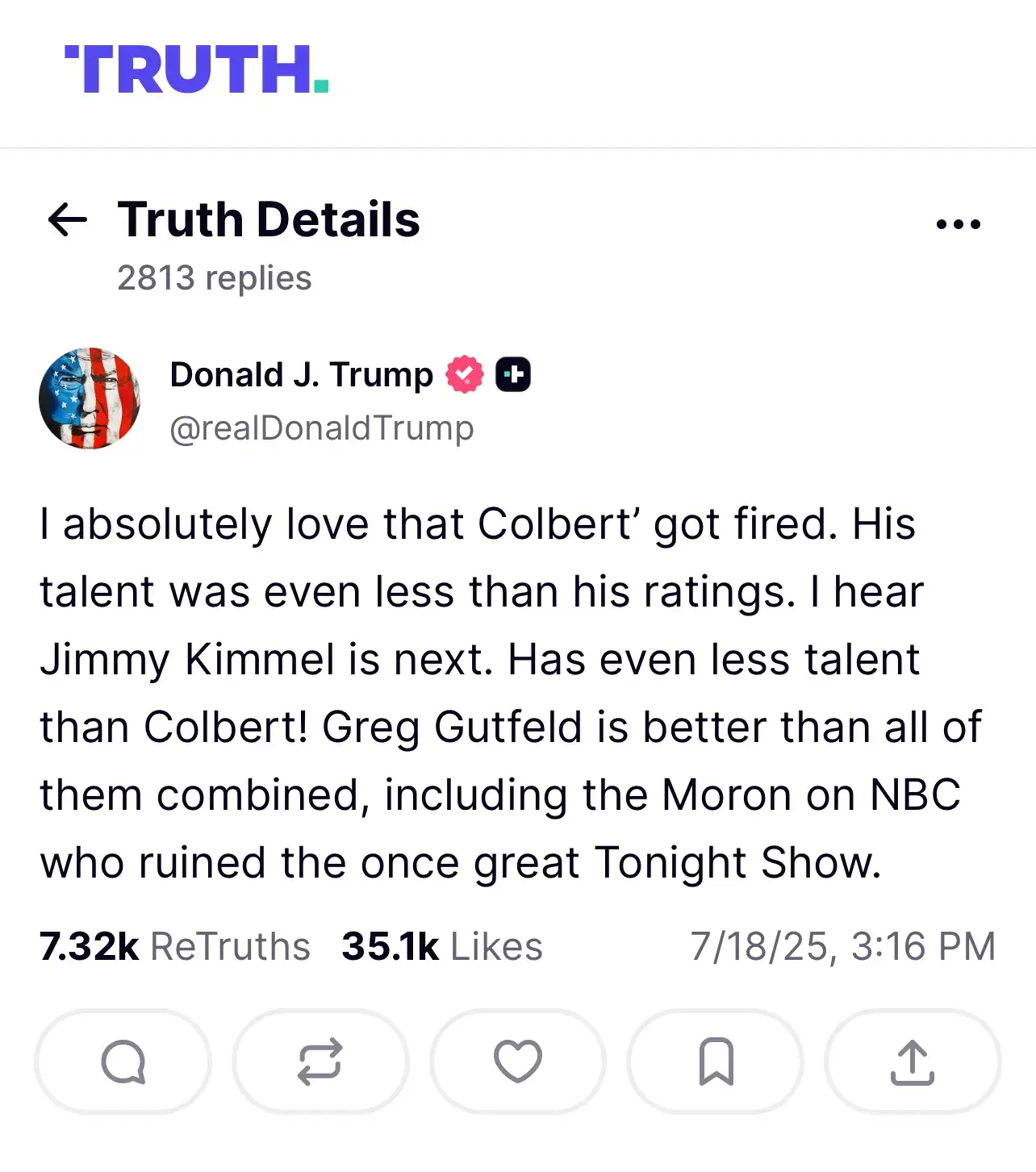Bookmark this Truth
The image size is (1036, 1172).
(716, 1061)
